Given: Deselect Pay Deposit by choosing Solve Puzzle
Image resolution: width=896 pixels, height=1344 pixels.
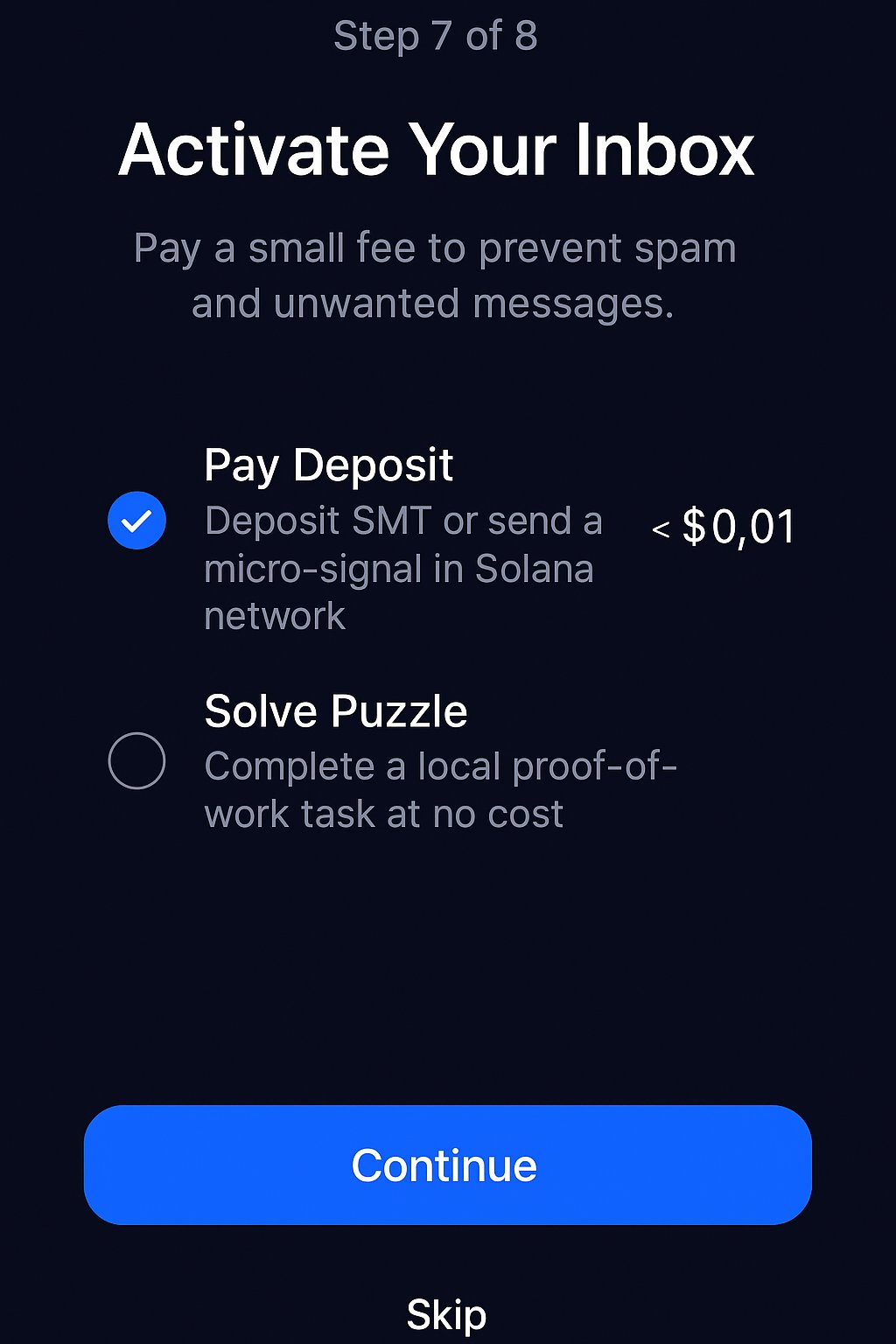Looking at the screenshot, I should click(136, 758).
